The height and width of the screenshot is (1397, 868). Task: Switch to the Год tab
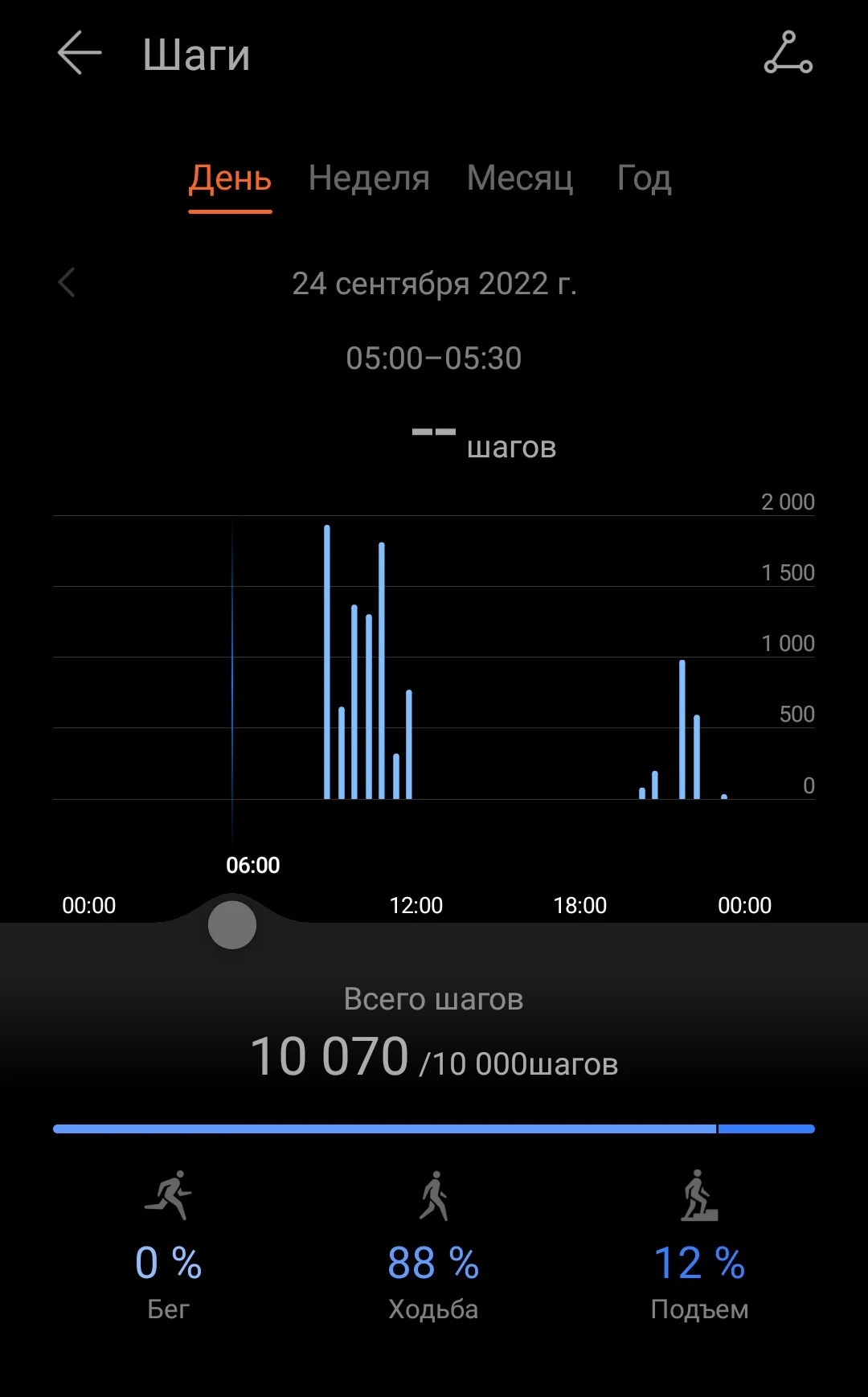(x=644, y=178)
